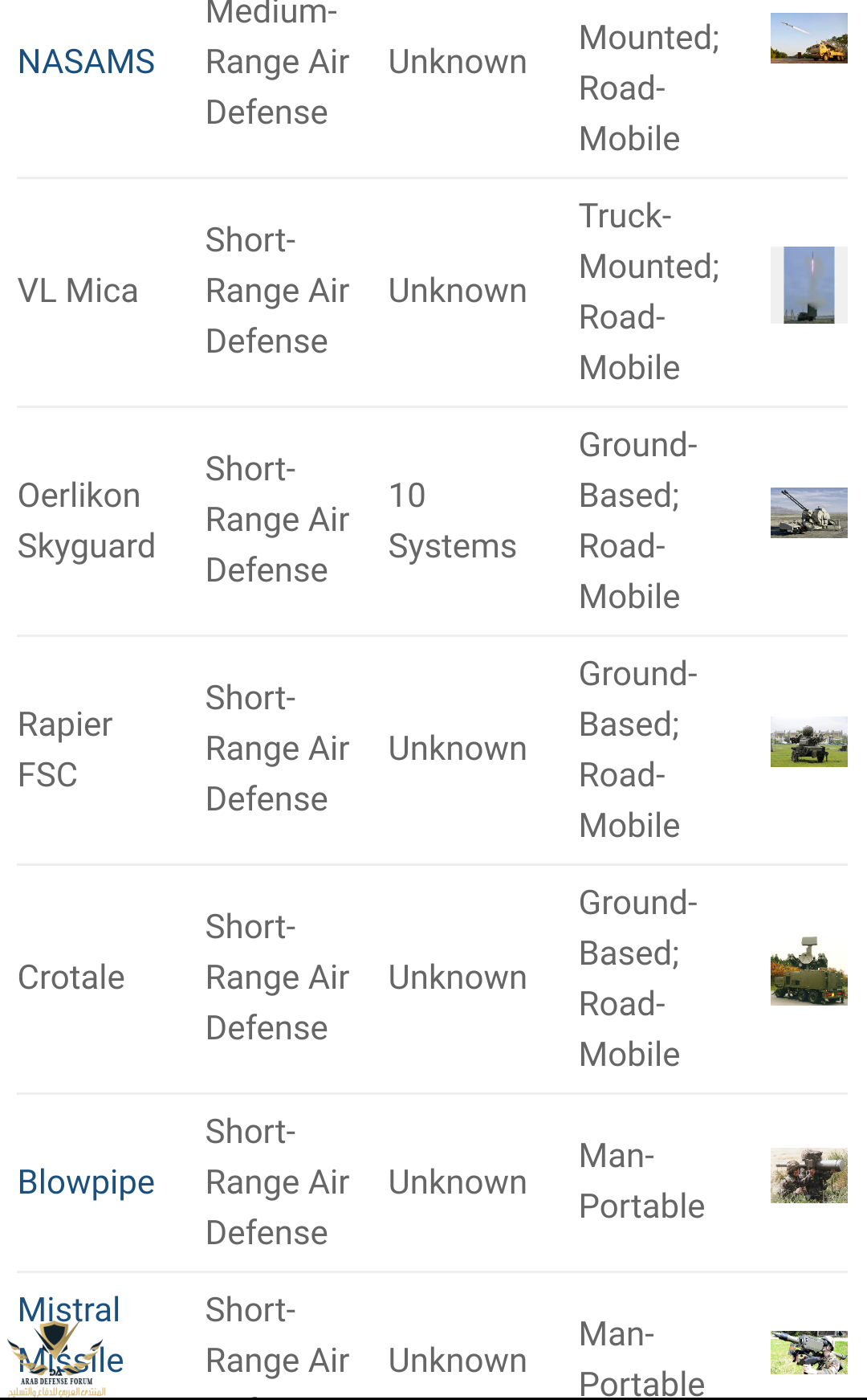This screenshot has height=1400, width=867.
Task: Open the Mistral Missile link
Action: coord(69,1311)
